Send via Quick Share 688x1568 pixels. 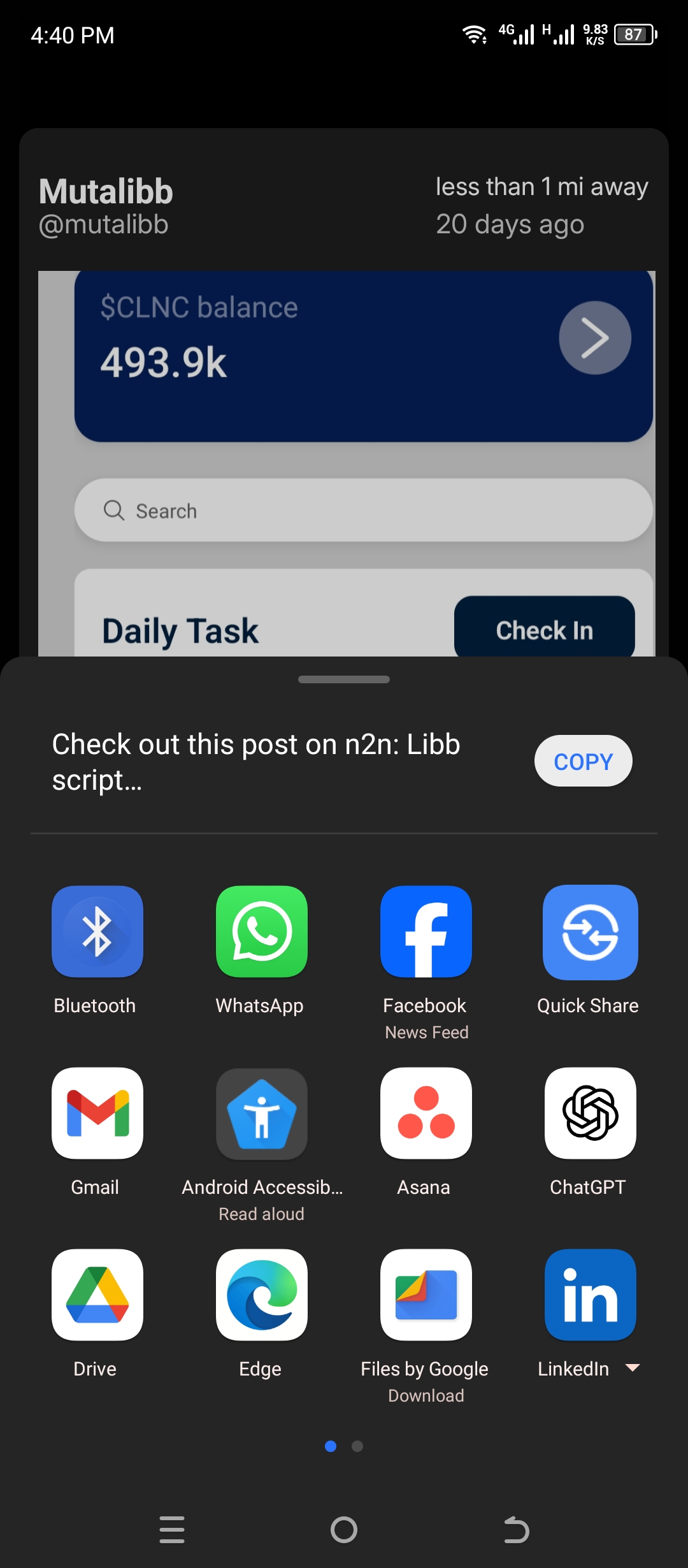tap(590, 932)
